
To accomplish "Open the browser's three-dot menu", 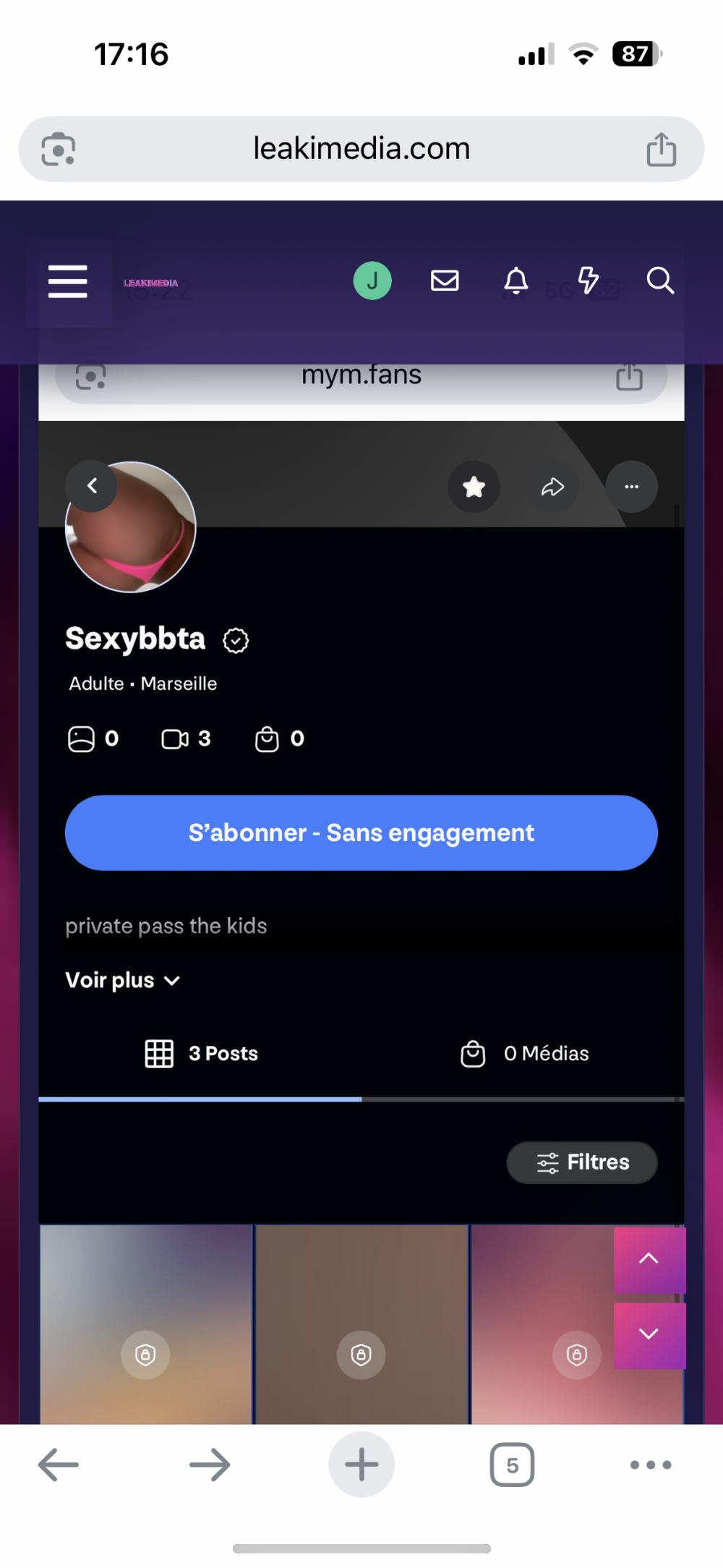I will click(x=651, y=1465).
